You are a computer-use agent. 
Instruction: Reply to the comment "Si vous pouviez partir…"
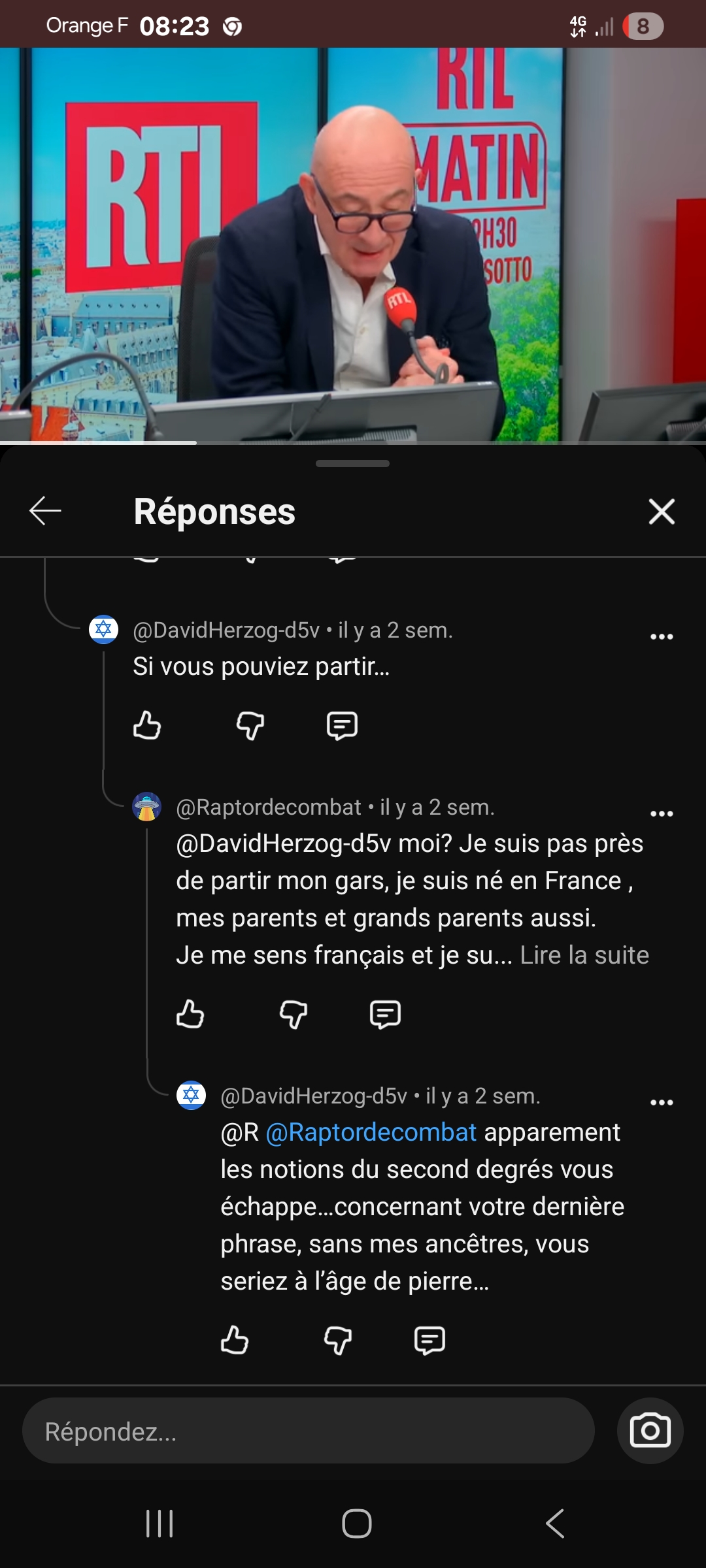tap(342, 726)
